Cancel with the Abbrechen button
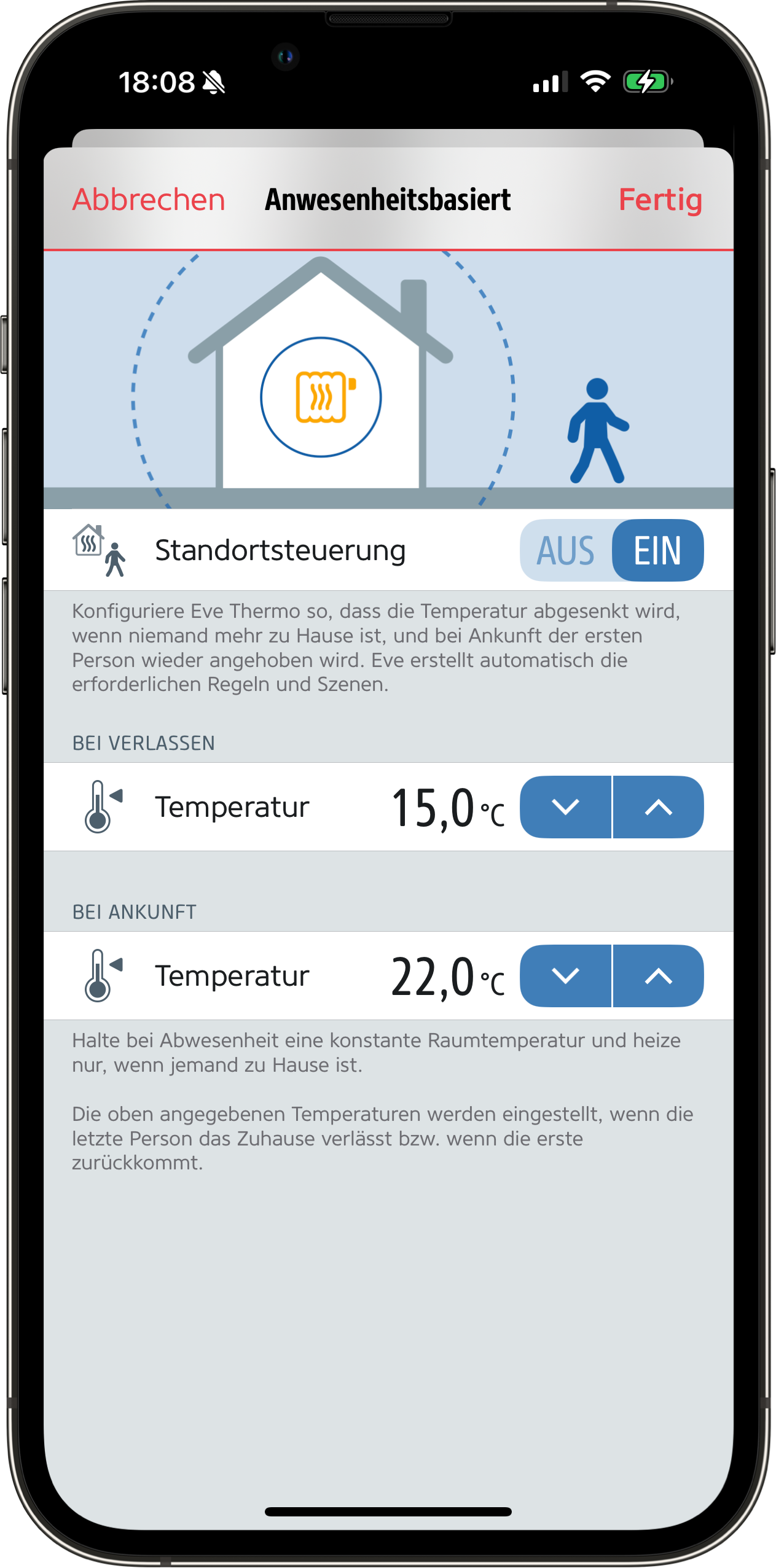Viewport: 776px width, 1568px height. pos(149,200)
